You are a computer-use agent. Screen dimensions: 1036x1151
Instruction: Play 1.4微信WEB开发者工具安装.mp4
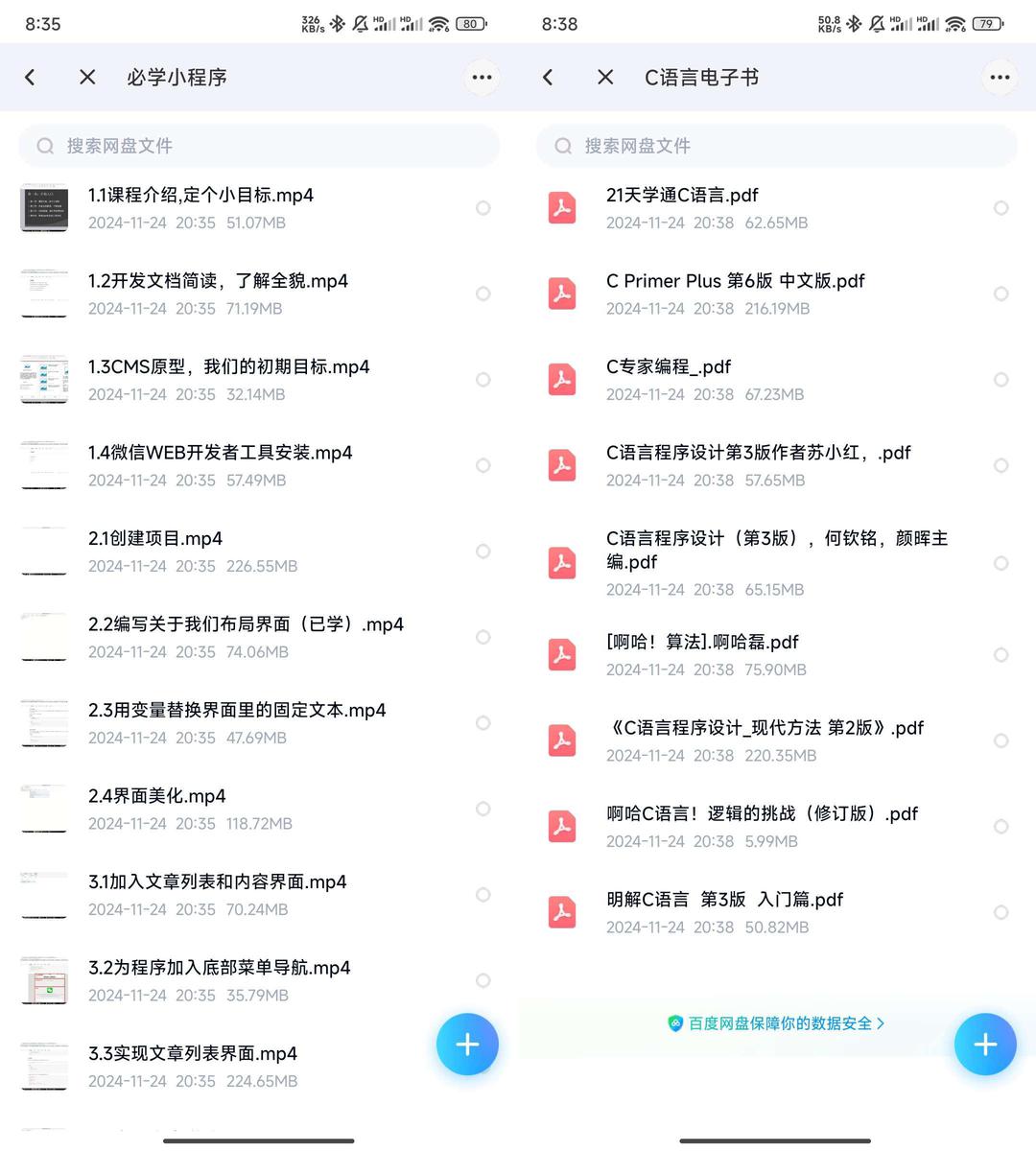(220, 453)
